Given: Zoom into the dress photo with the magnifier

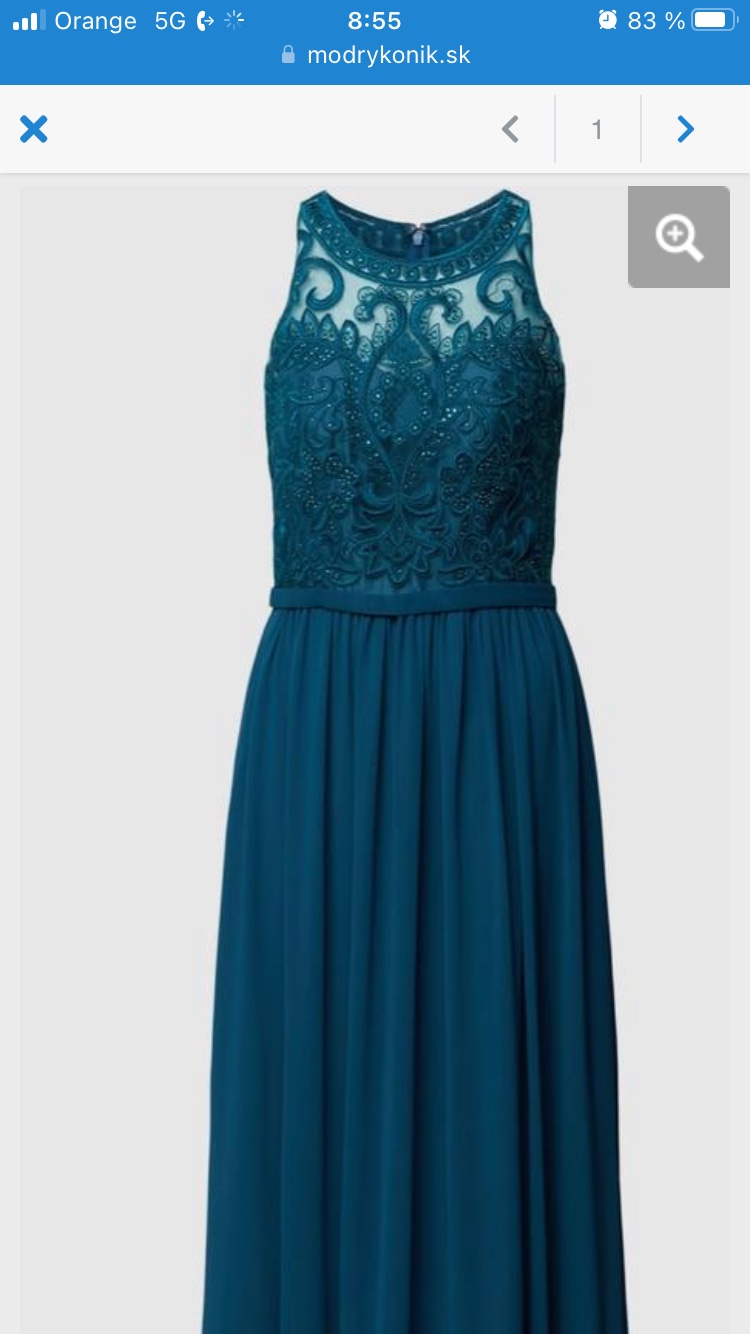Looking at the screenshot, I should [679, 238].
